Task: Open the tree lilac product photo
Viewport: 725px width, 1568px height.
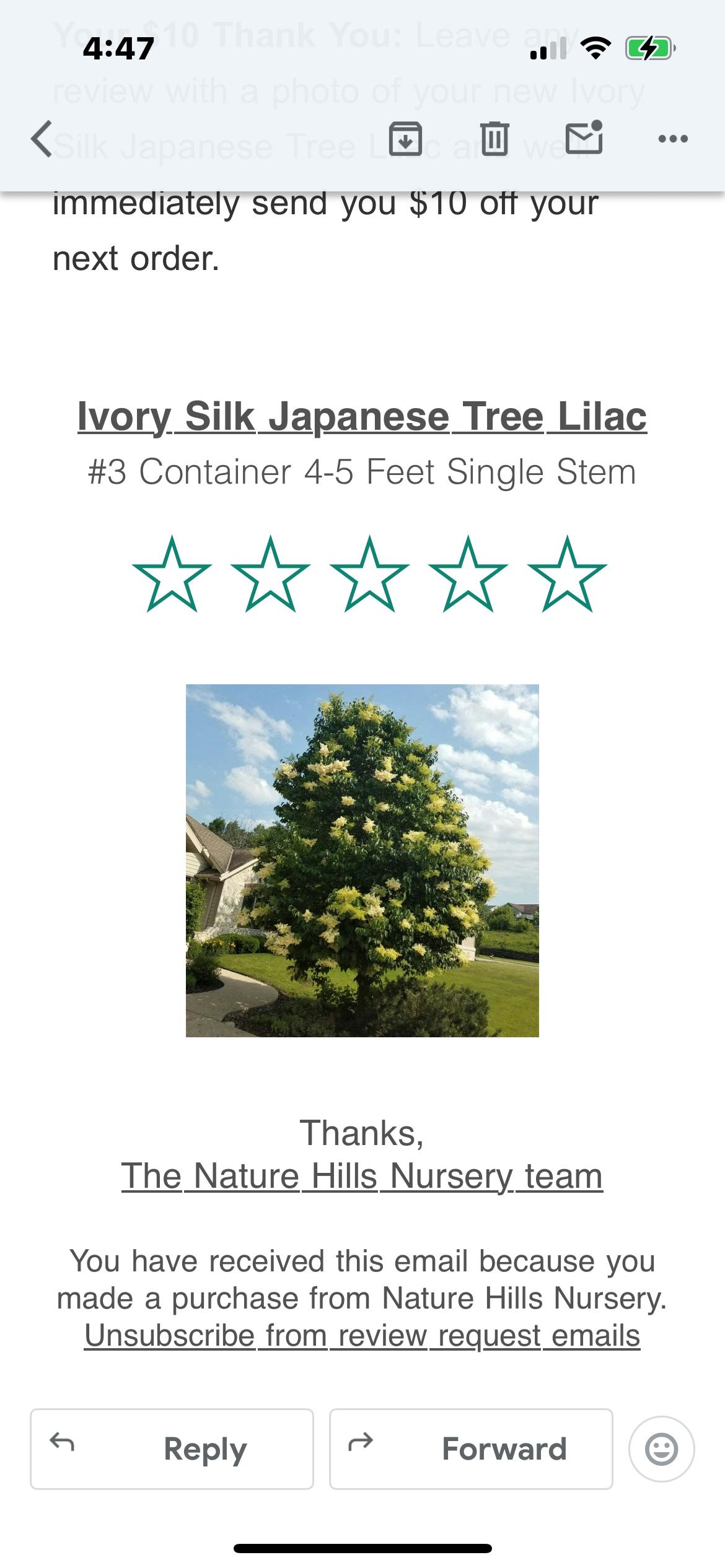Action: point(362,861)
